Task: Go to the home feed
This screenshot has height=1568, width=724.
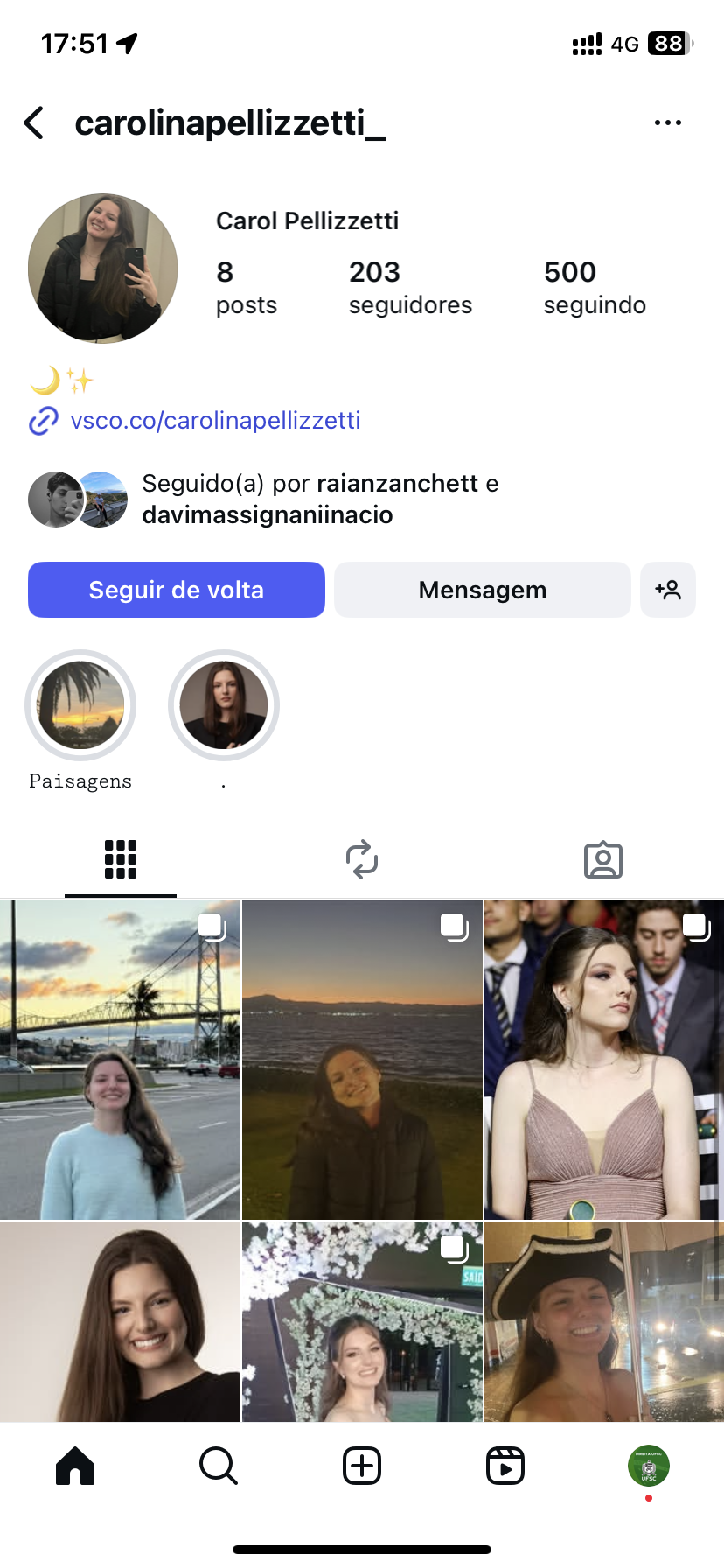Action: pos(75,1466)
